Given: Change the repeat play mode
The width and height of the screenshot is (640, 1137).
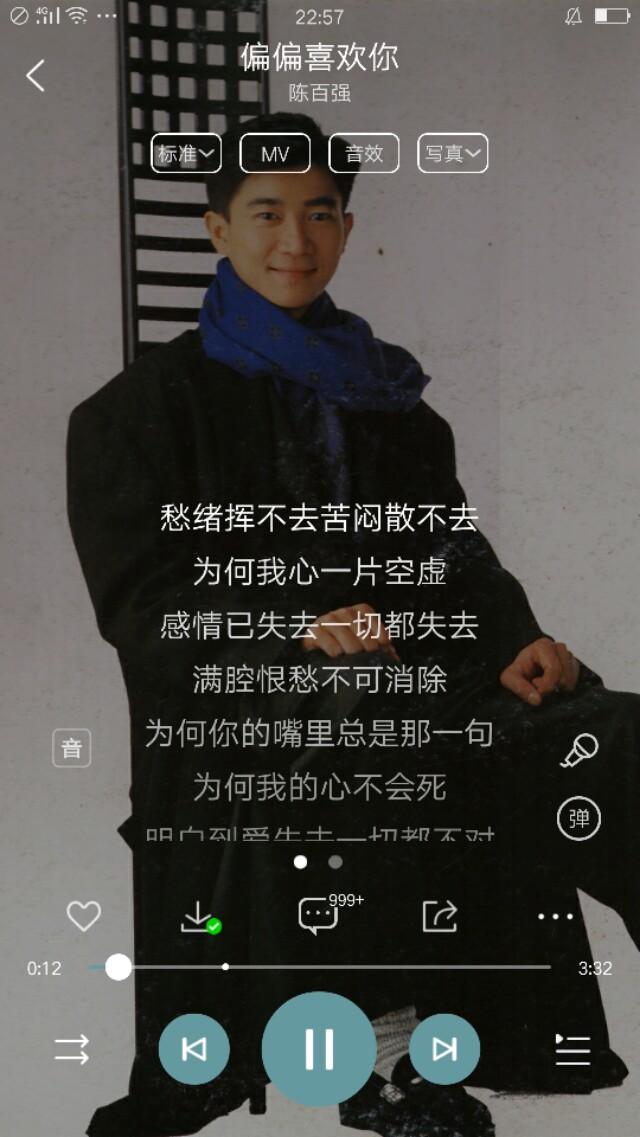Looking at the screenshot, I should [71, 1049].
